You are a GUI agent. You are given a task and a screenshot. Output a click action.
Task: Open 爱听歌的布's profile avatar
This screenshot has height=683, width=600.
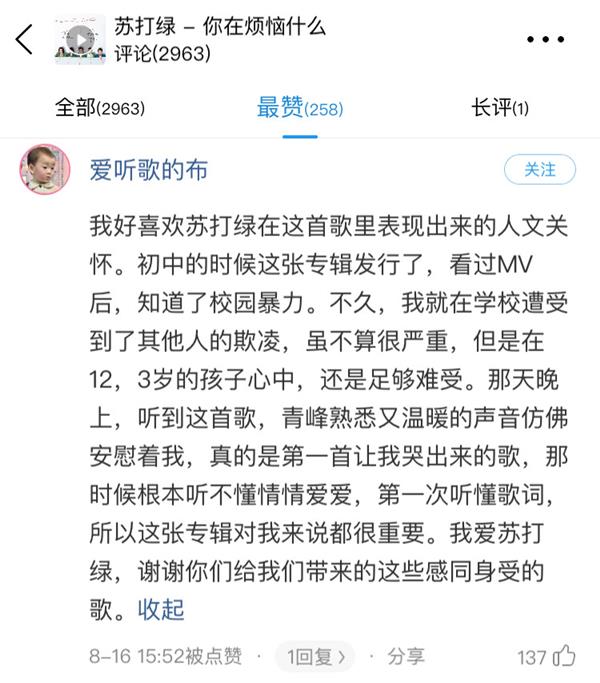tap(45, 170)
